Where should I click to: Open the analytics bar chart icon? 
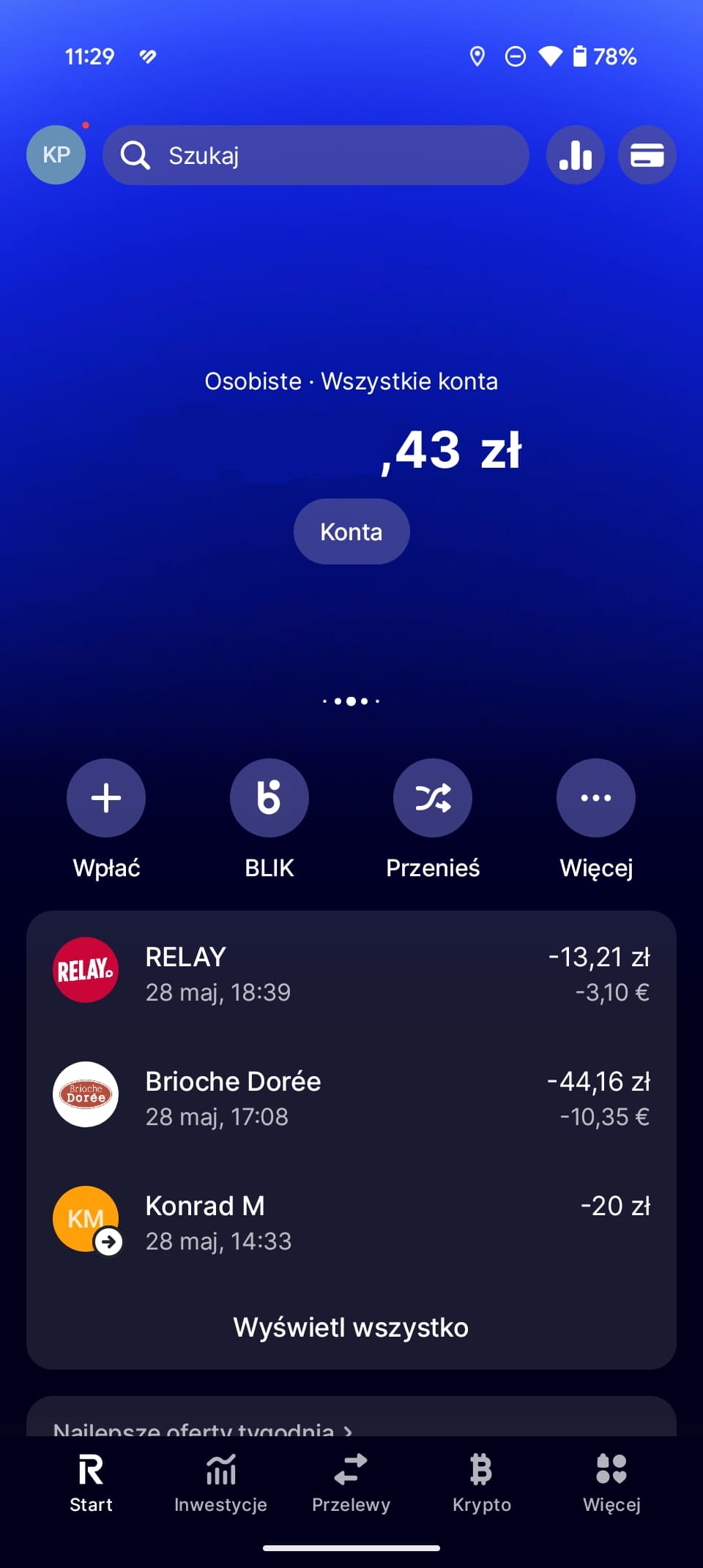pos(576,155)
